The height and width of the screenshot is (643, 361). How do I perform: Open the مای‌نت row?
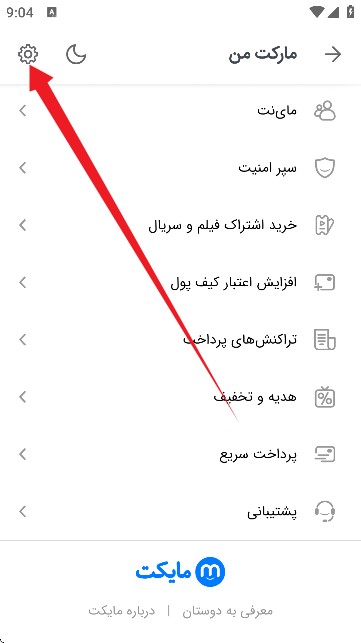[x=180, y=111]
